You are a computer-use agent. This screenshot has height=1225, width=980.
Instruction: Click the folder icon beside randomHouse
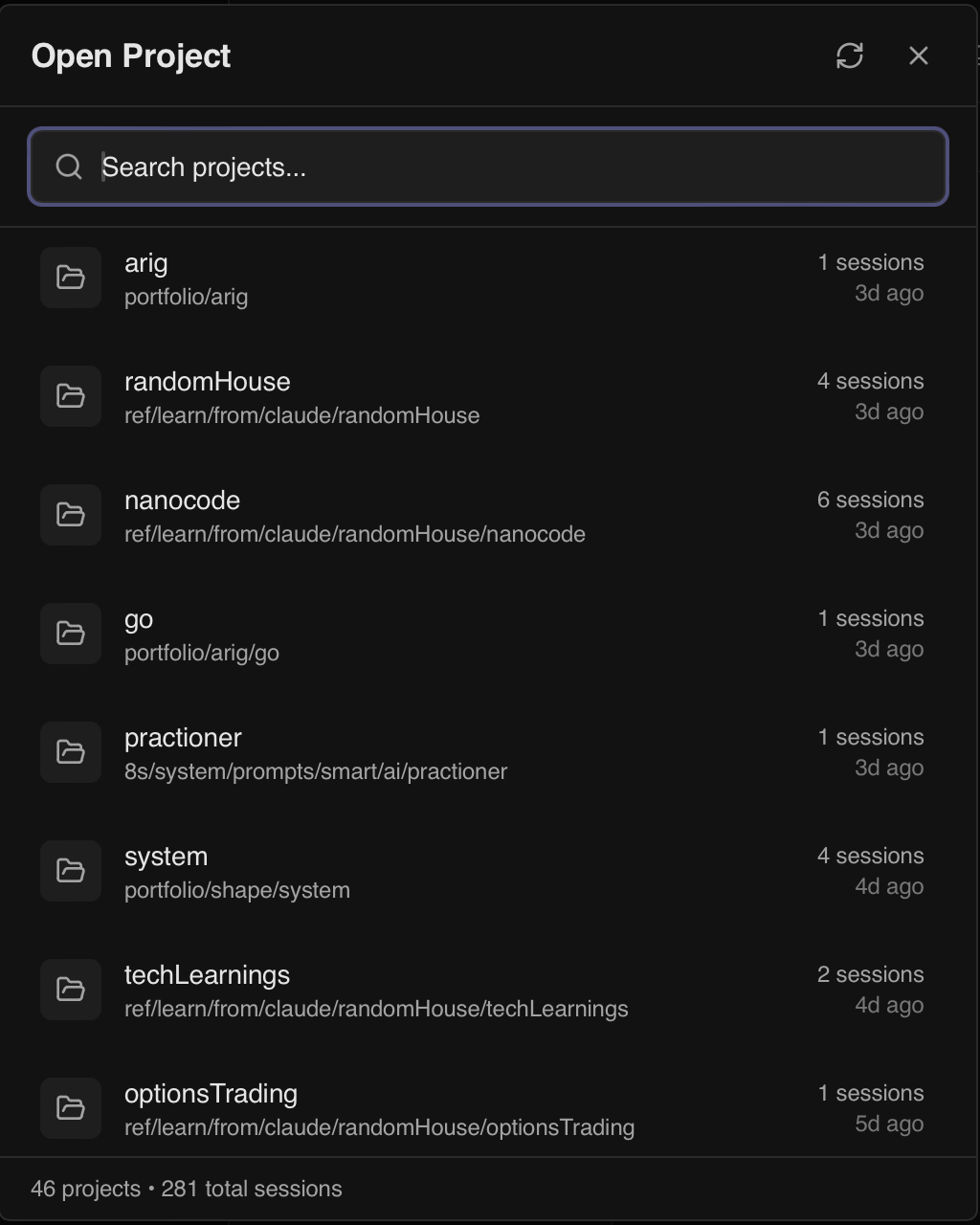[70, 396]
